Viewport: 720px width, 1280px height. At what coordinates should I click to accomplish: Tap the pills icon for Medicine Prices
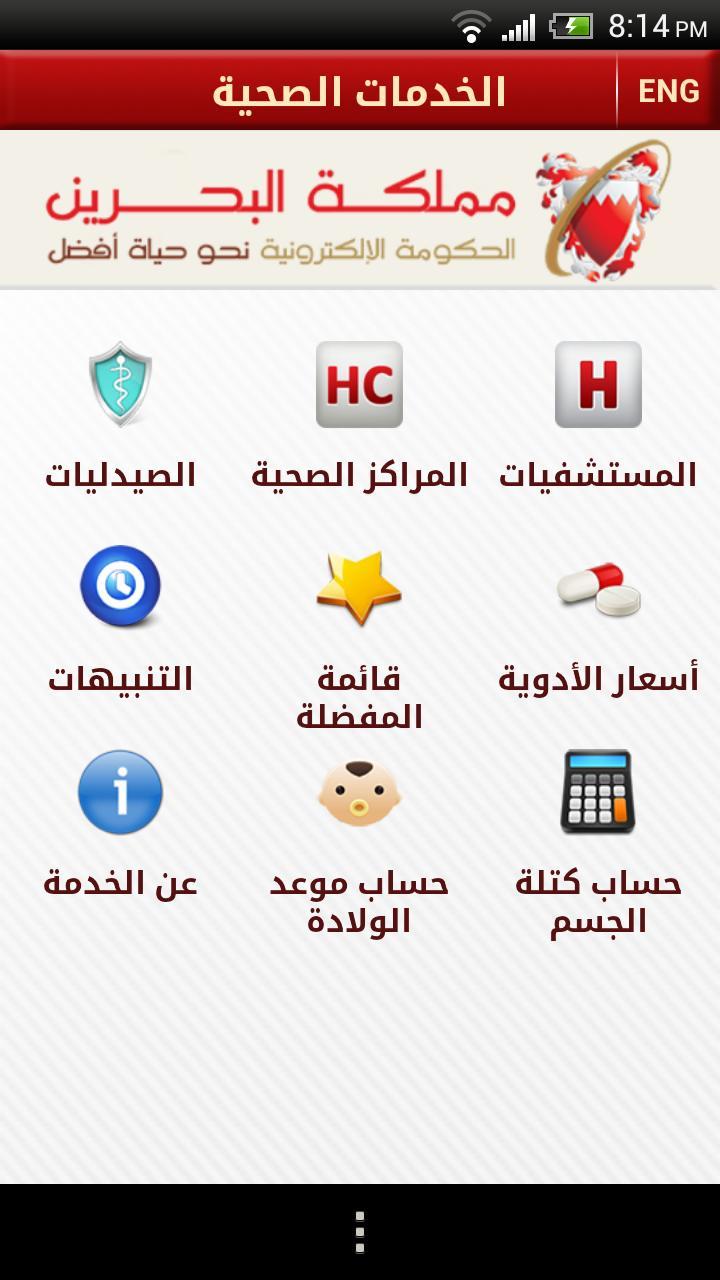597,589
